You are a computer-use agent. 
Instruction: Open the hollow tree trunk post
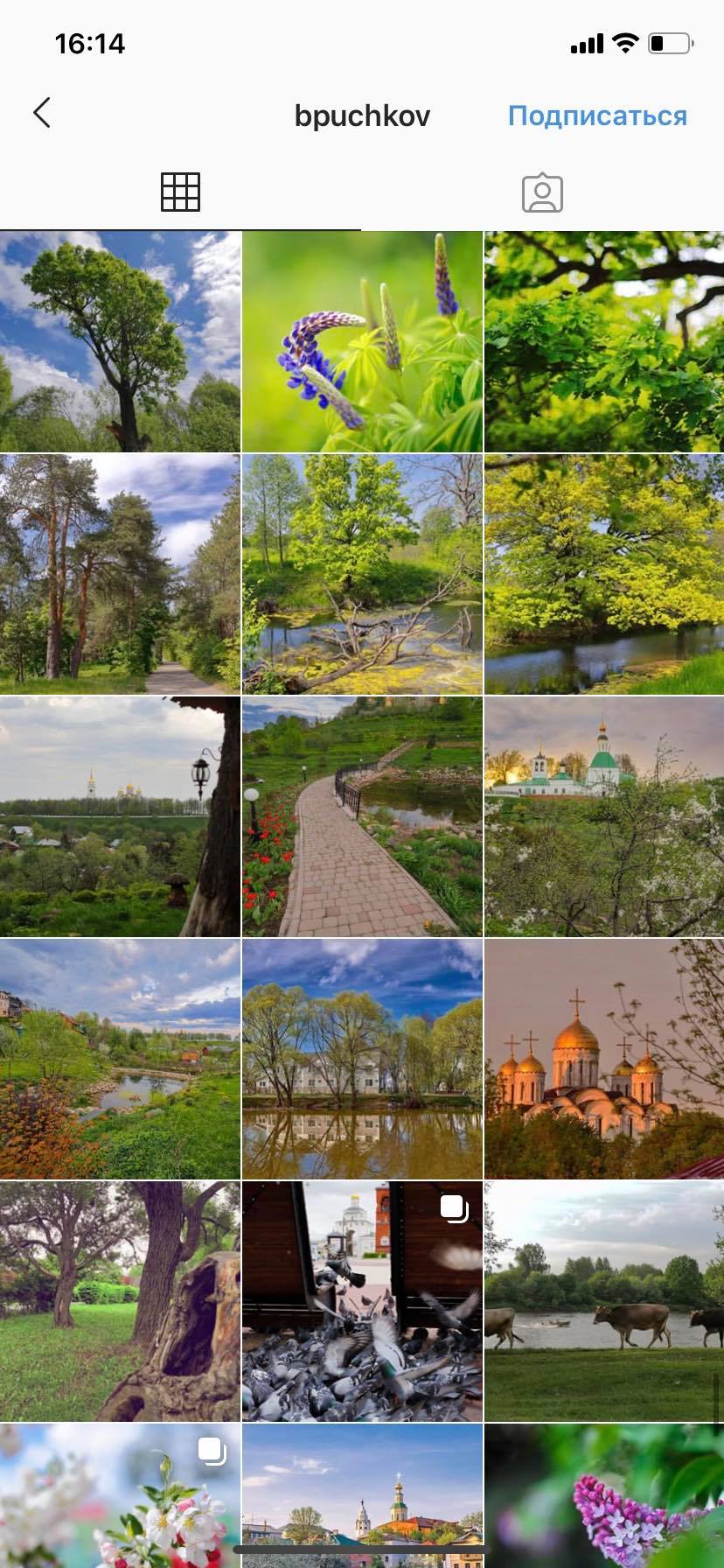tap(120, 1301)
